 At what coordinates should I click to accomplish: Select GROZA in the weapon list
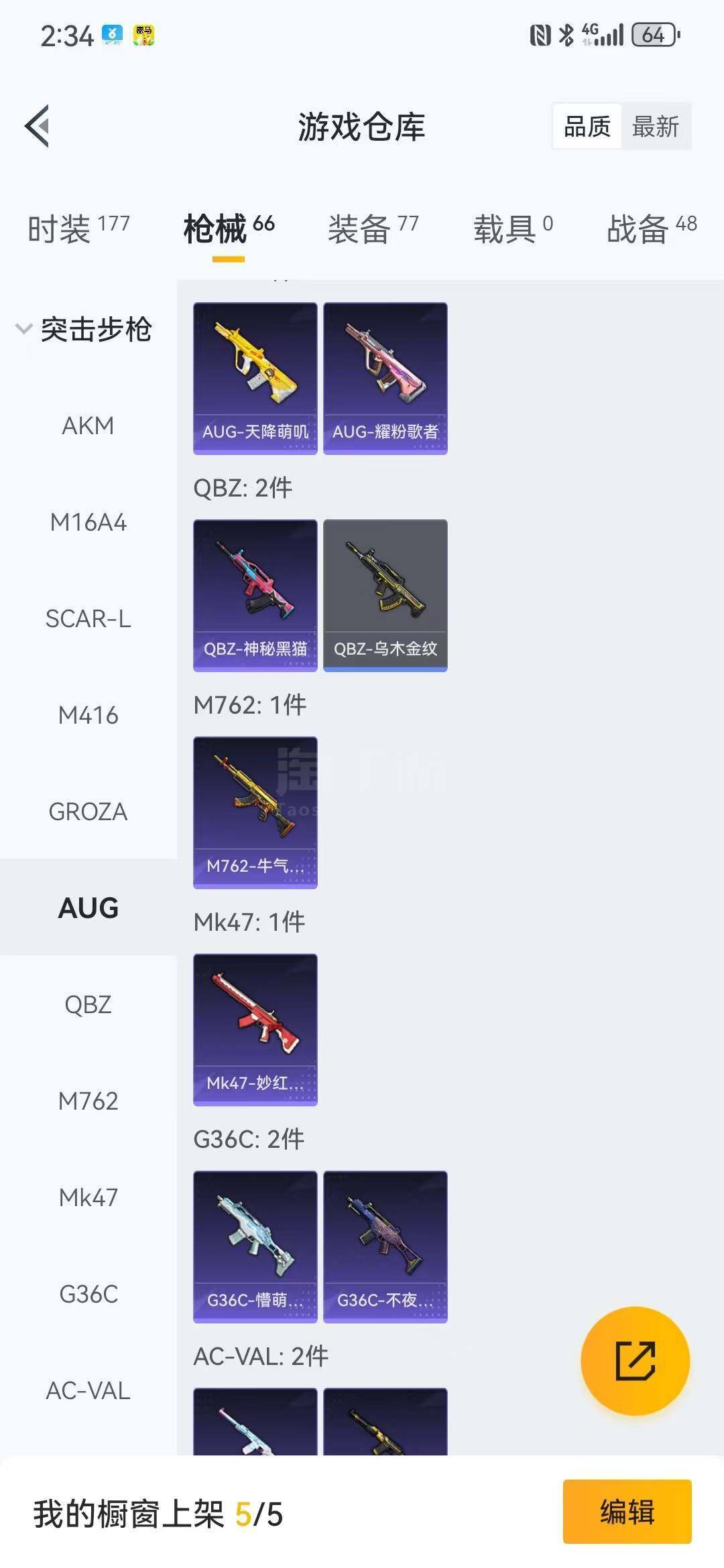[88, 811]
